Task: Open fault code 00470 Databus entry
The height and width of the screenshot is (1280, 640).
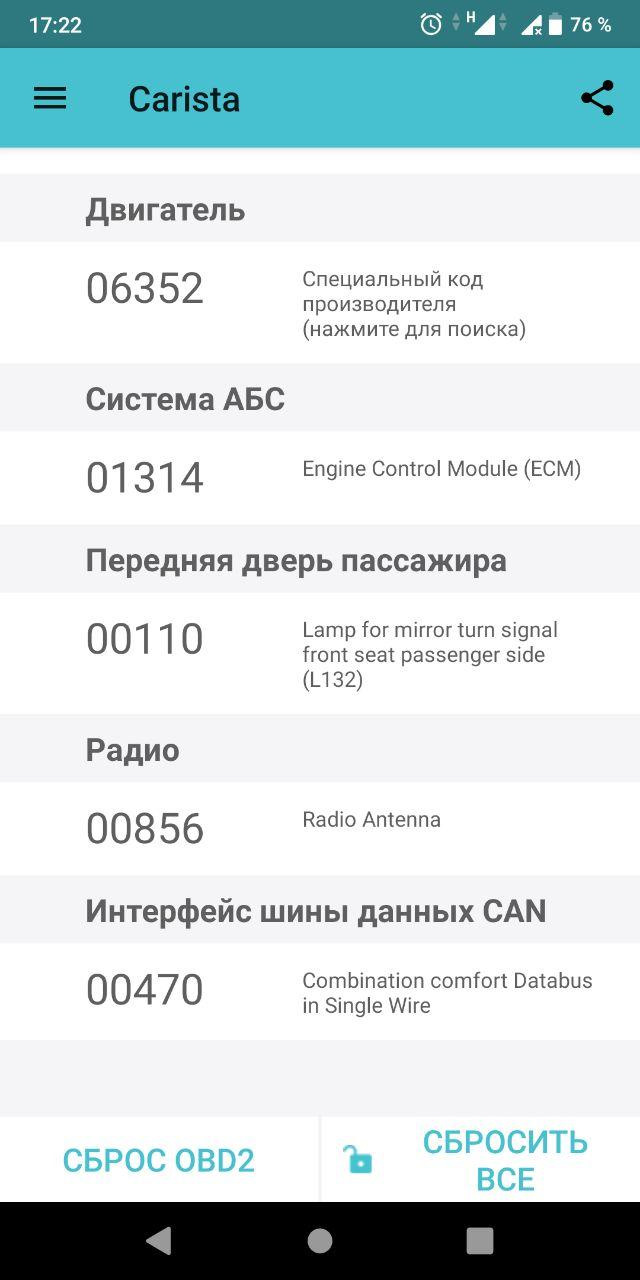Action: pos(320,991)
